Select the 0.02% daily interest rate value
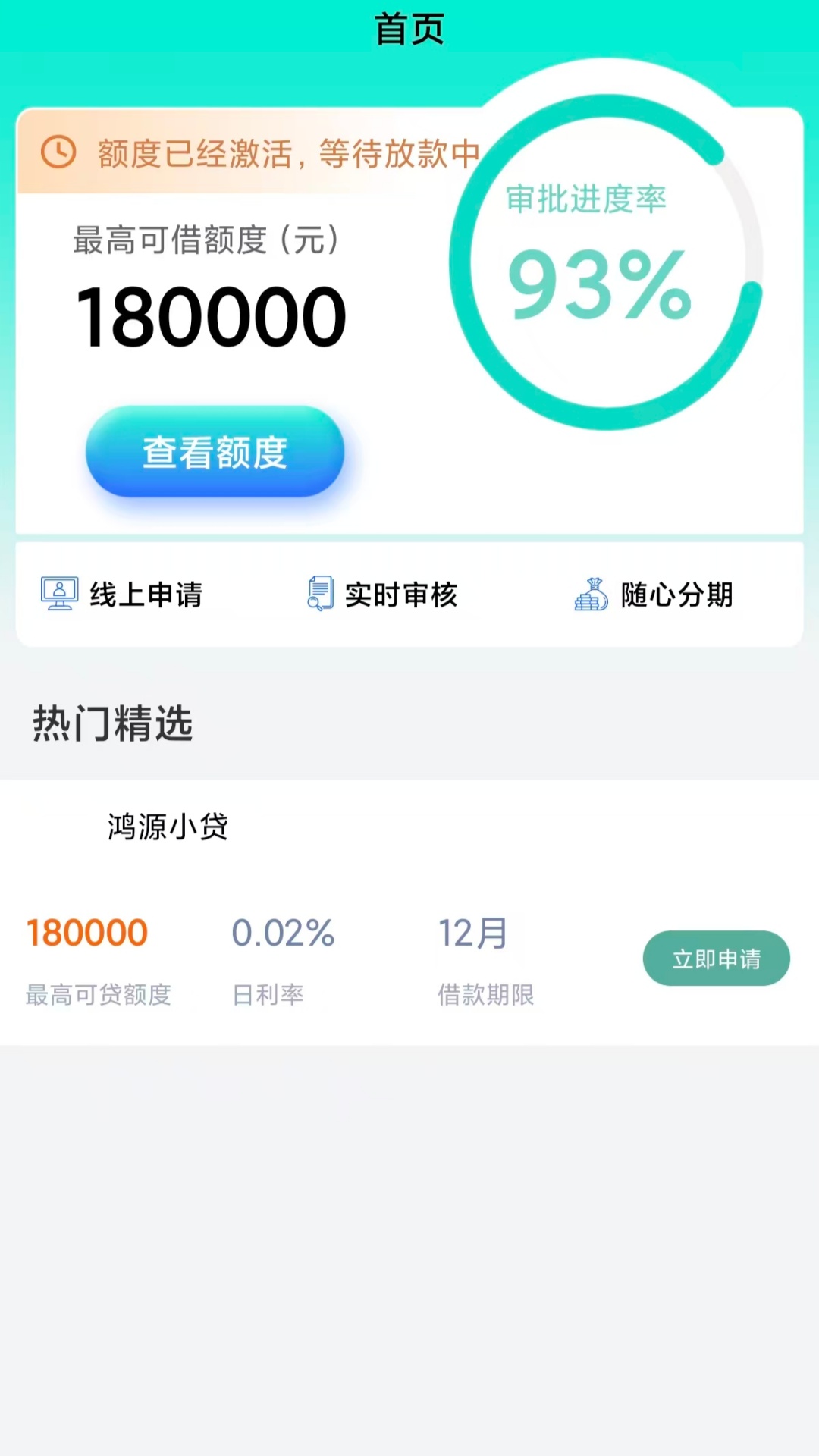Screen dimensions: 819x1456 283,933
